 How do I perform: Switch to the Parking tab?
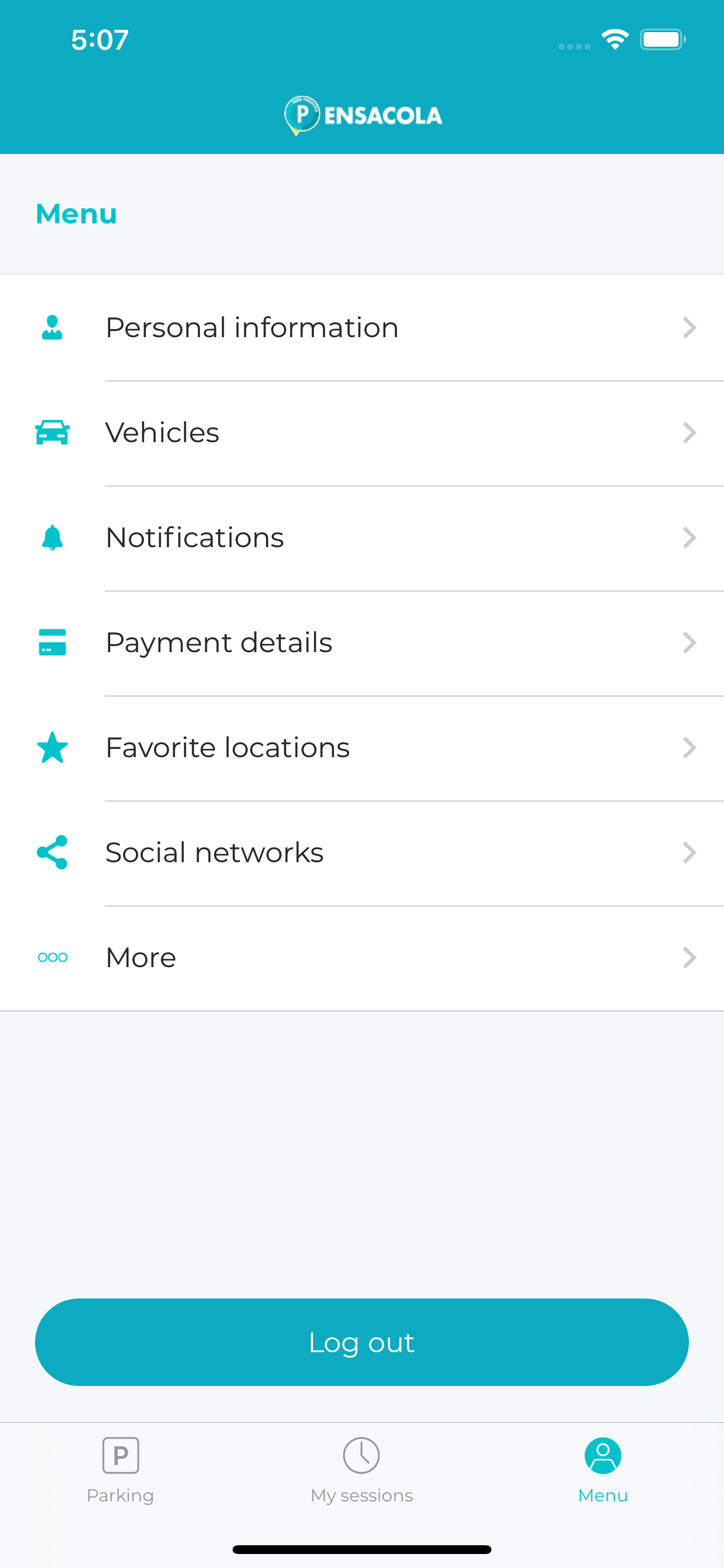click(x=121, y=1470)
